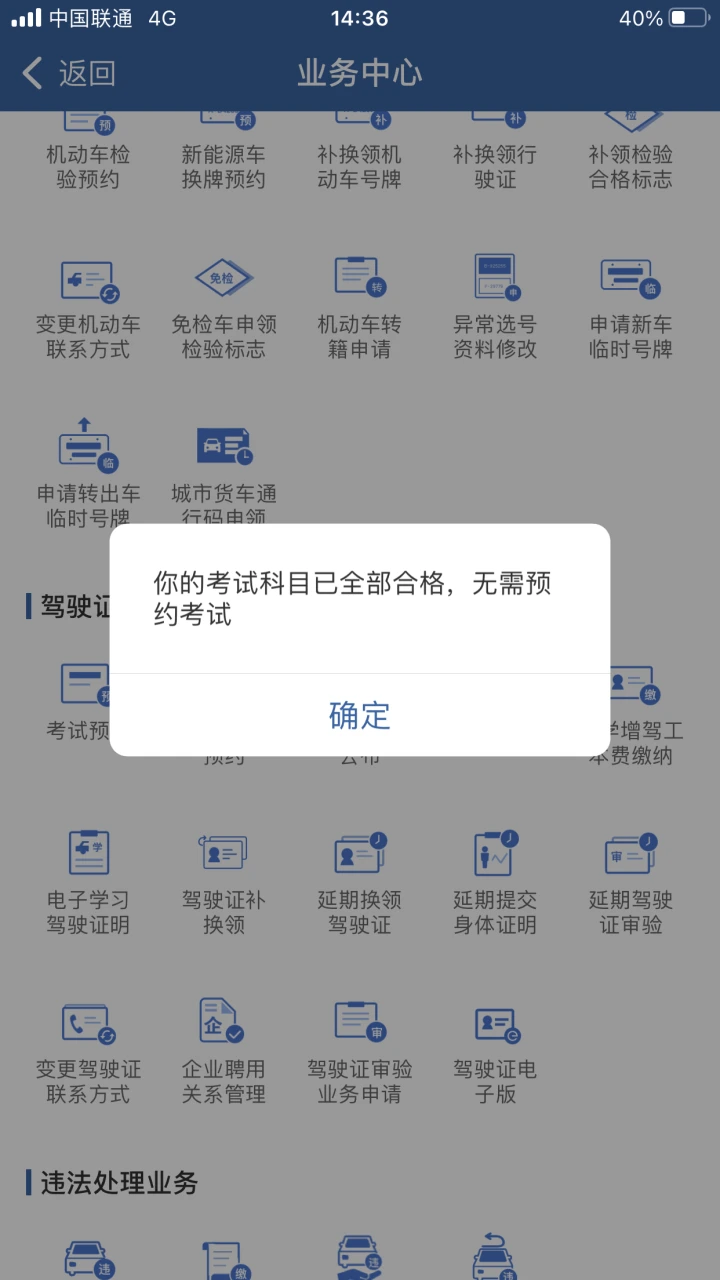
Task: Tap 确定 to dismiss the dialog
Action: 359,715
